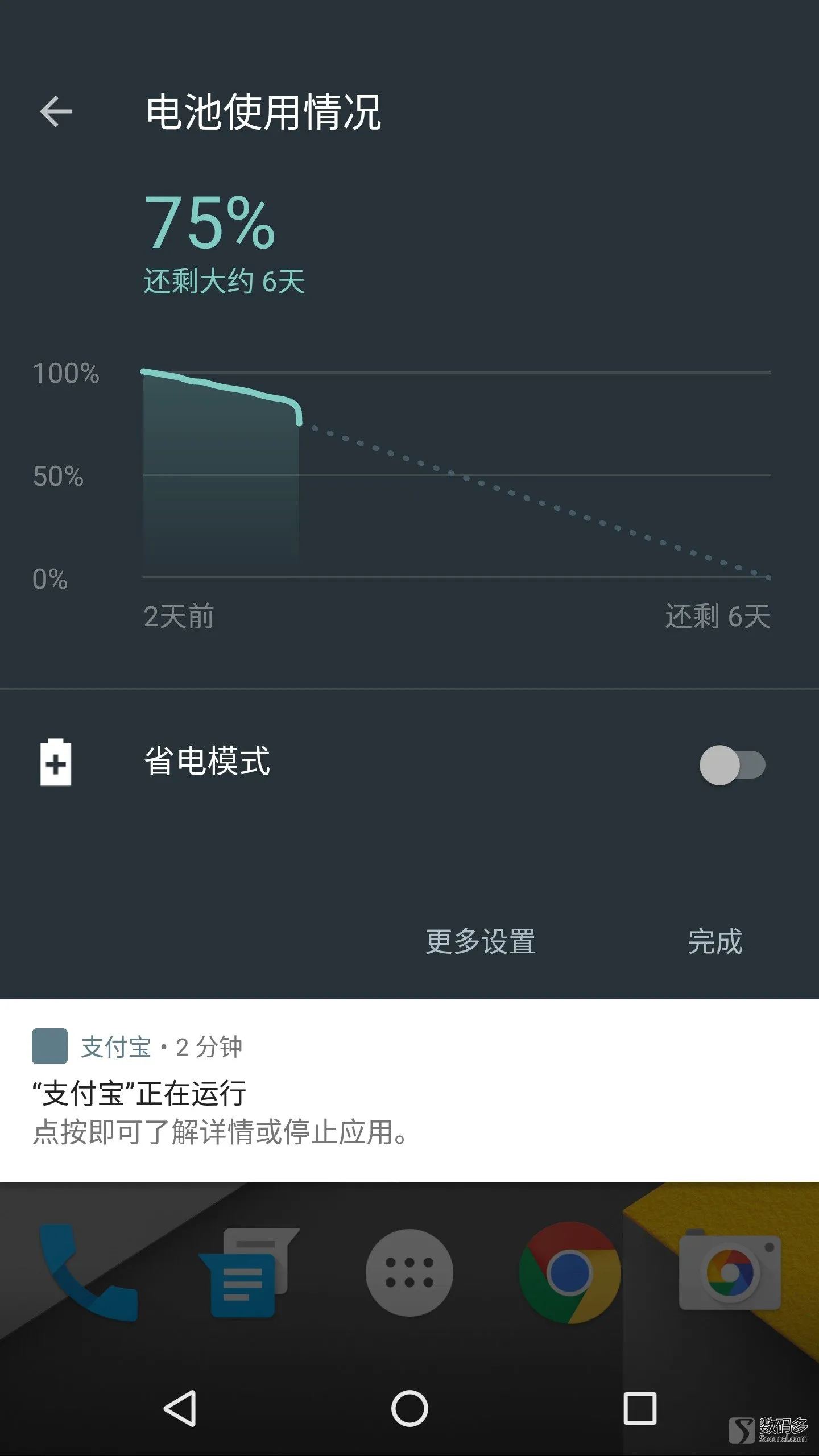
Task: Open the app drawer button
Action: [409, 1273]
